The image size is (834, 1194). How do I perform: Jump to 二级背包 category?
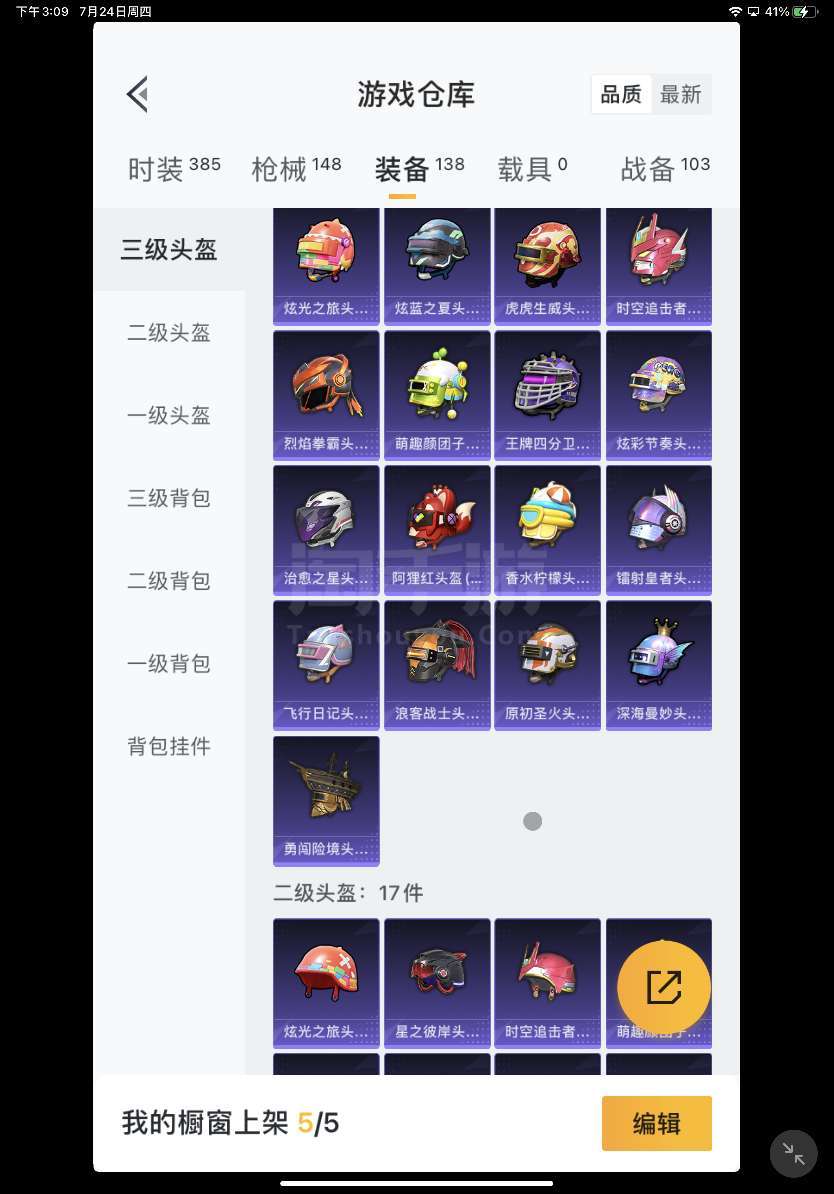[169, 581]
